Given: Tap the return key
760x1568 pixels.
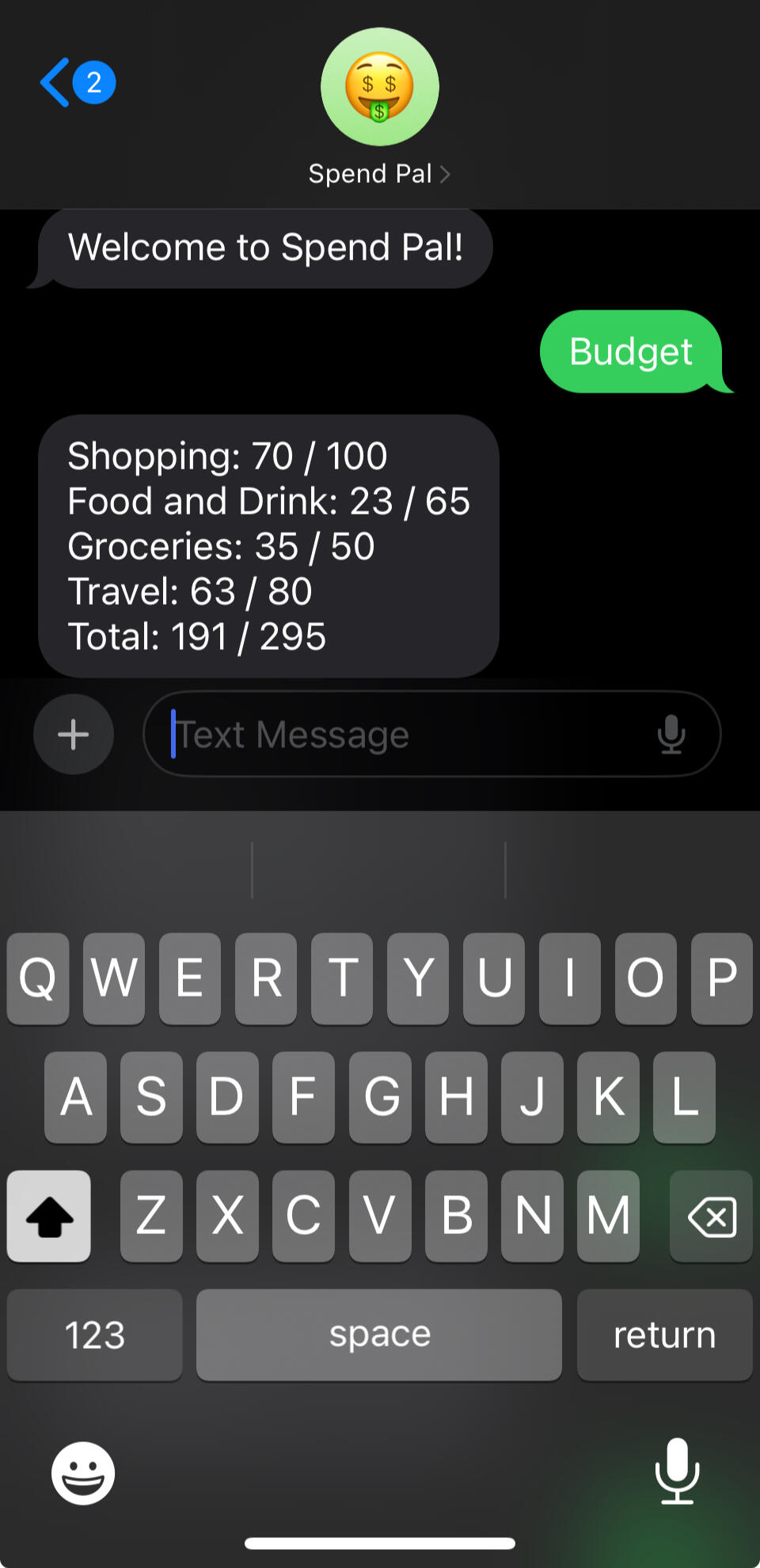Looking at the screenshot, I should (x=664, y=1335).
